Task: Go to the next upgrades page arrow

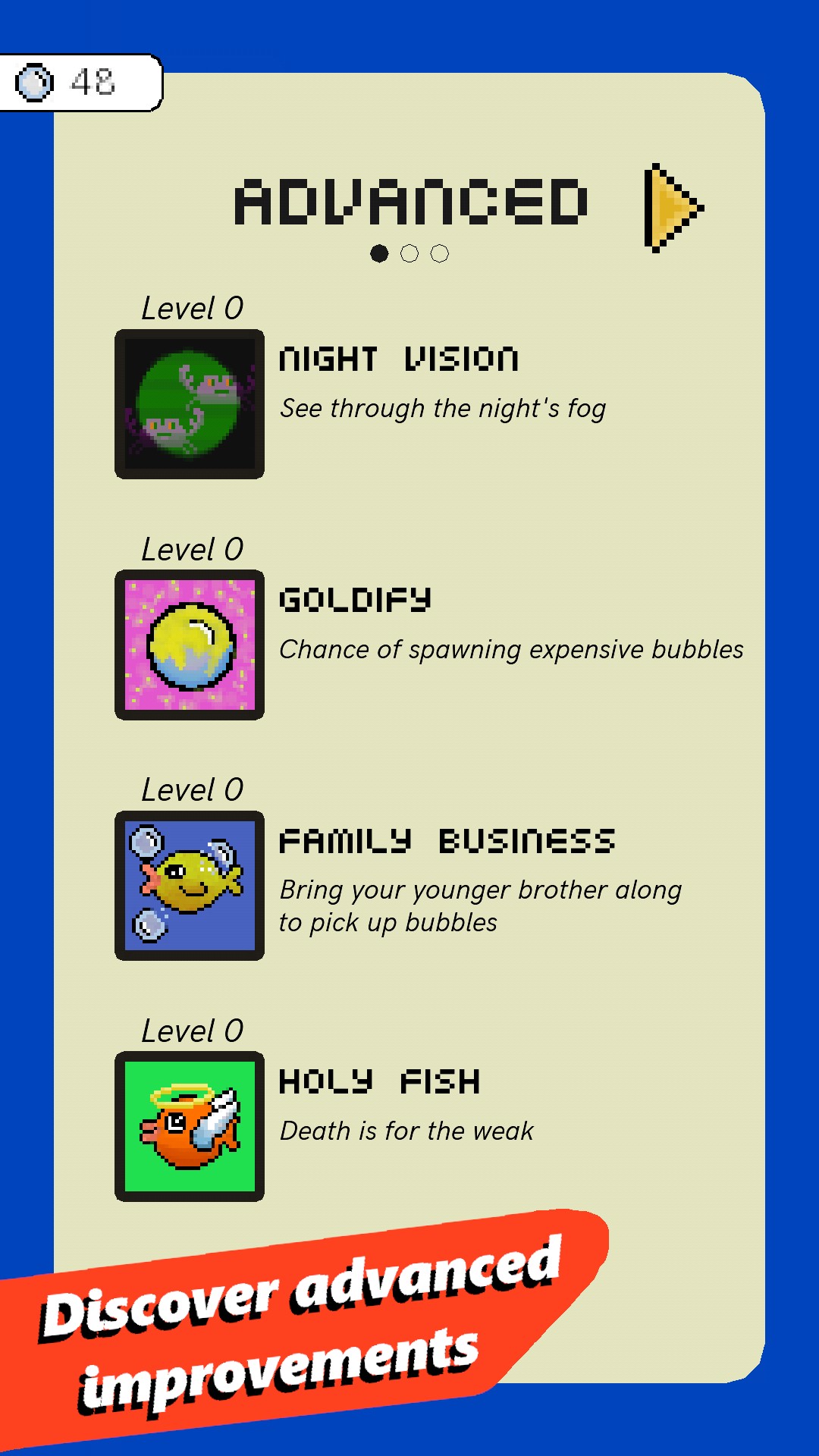Action: tap(672, 207)
